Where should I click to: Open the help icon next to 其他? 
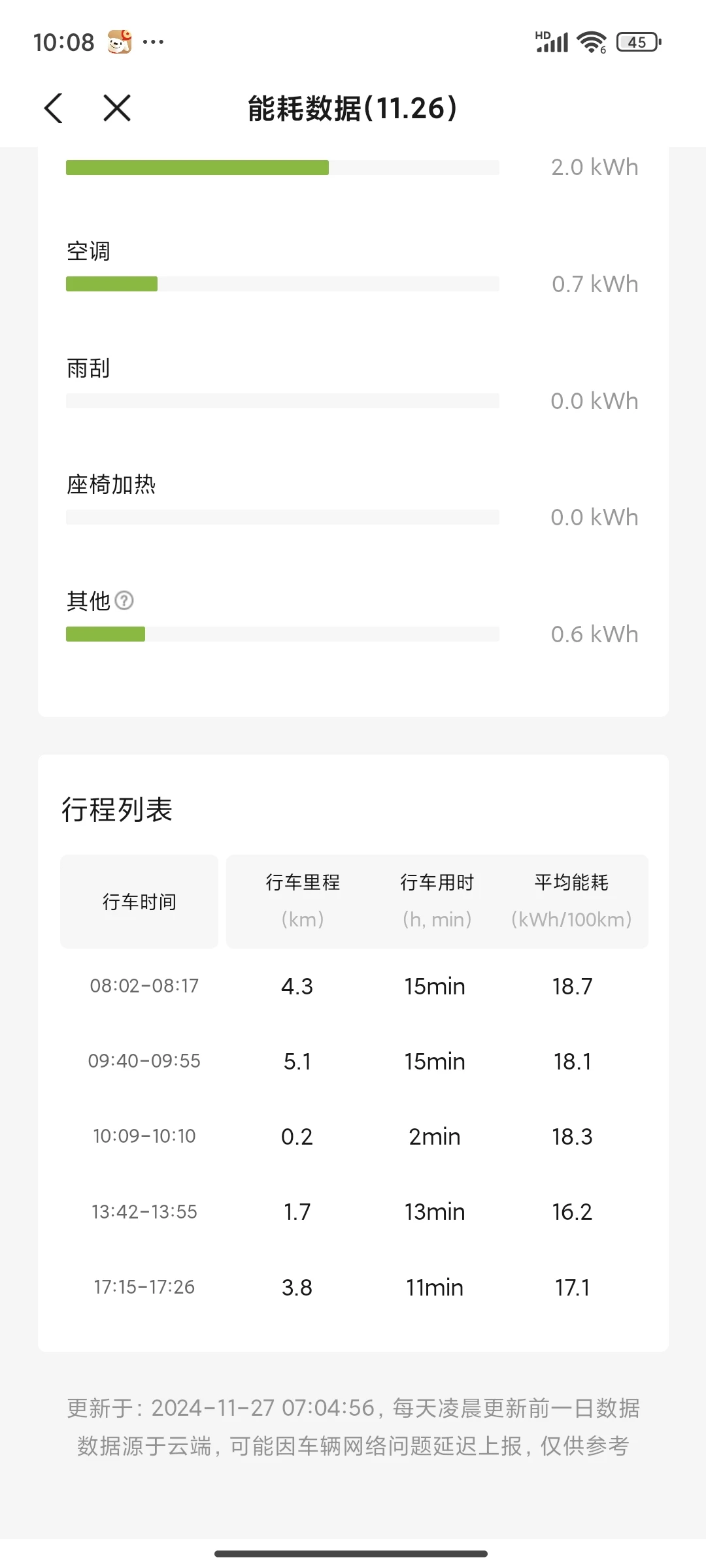tap(124, 600)
